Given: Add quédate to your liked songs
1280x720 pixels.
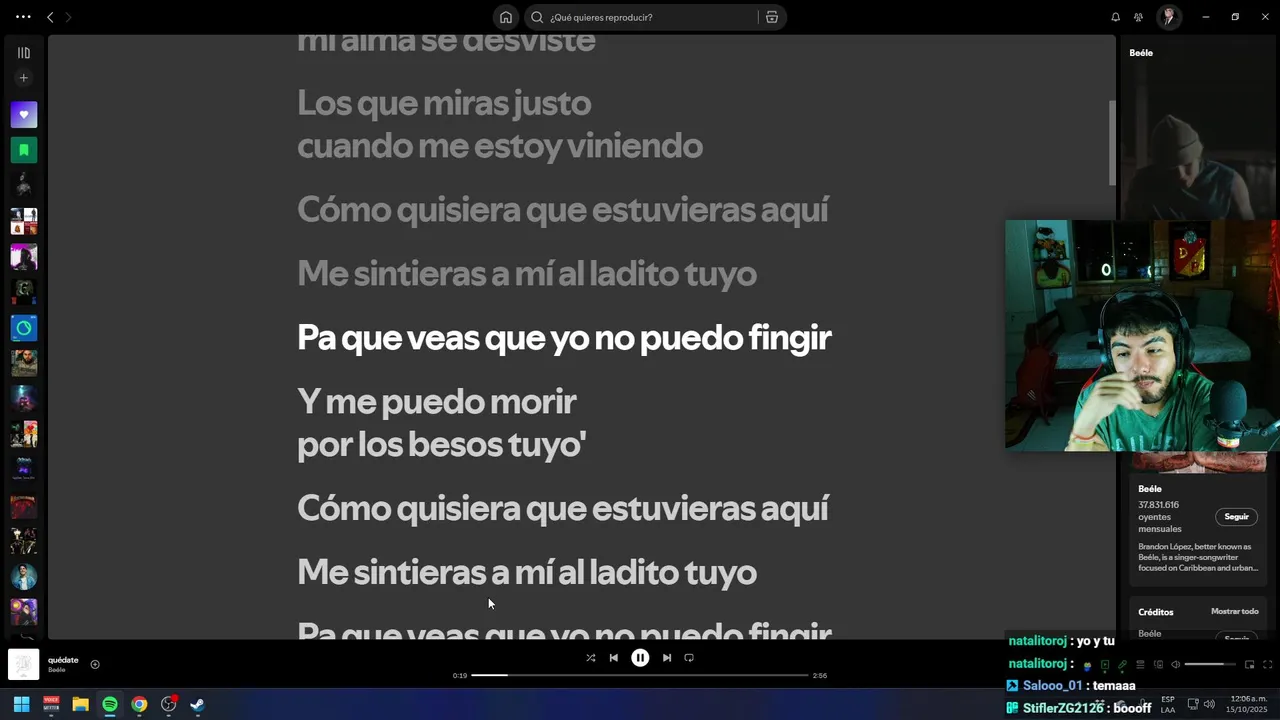Looking at the screenshot, I should pos(95,664).
